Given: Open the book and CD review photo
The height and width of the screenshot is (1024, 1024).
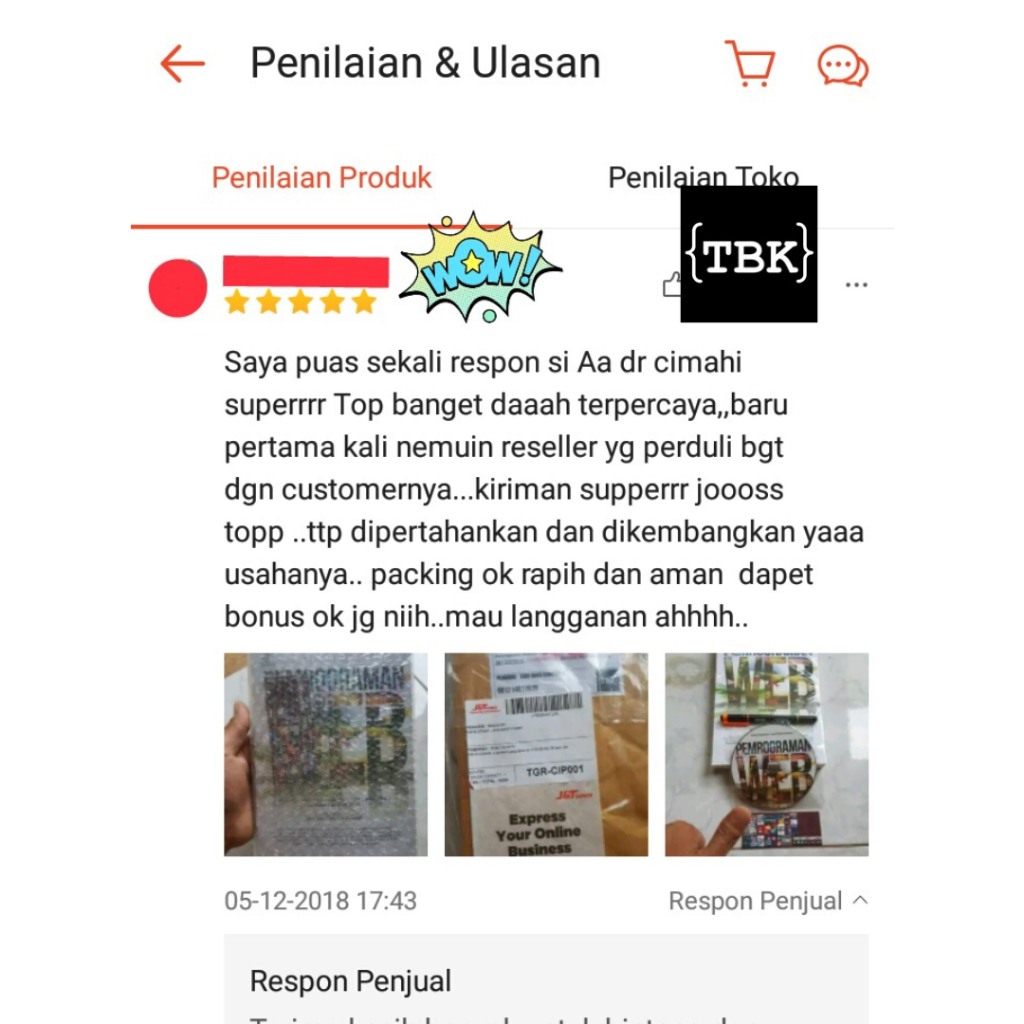Looking at the screenshot, I should (x=767, y=755).
